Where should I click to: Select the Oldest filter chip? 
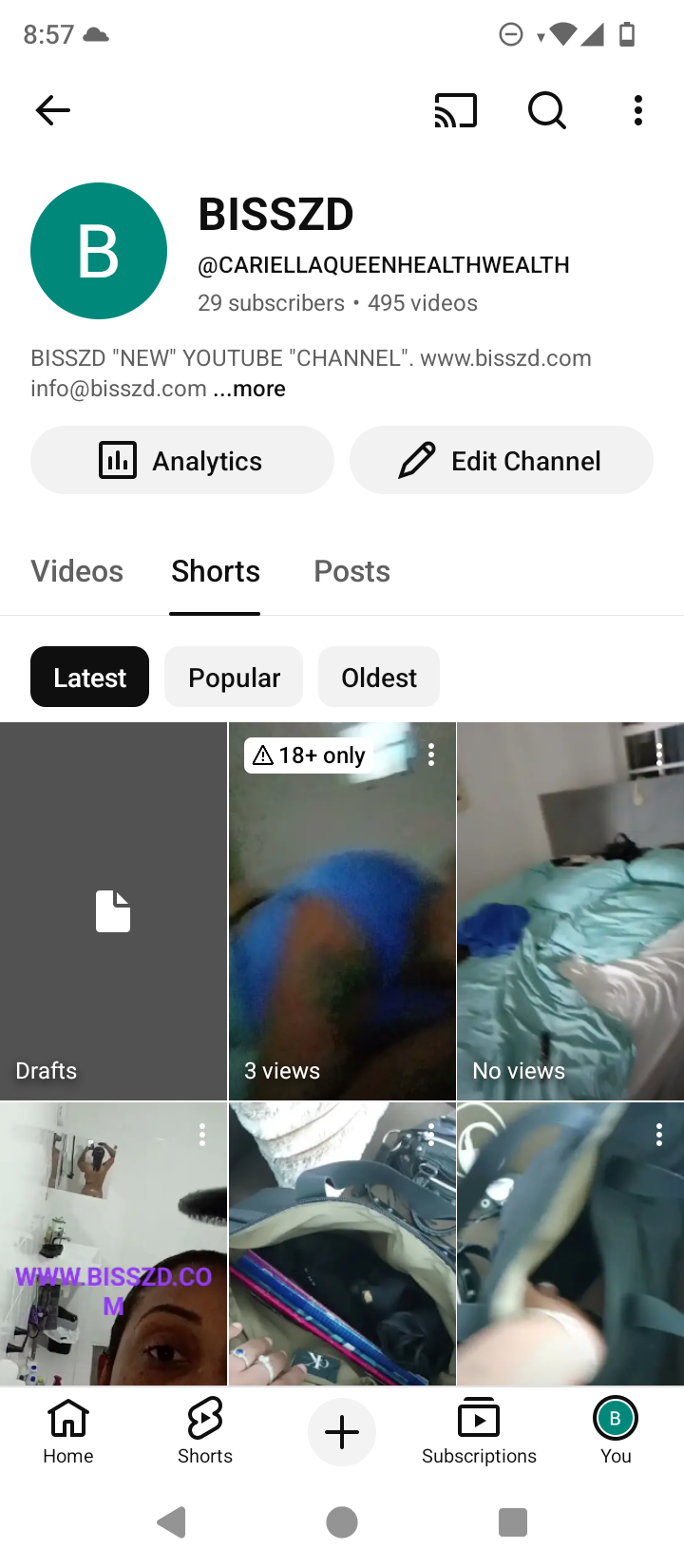[x=379, y=678]
